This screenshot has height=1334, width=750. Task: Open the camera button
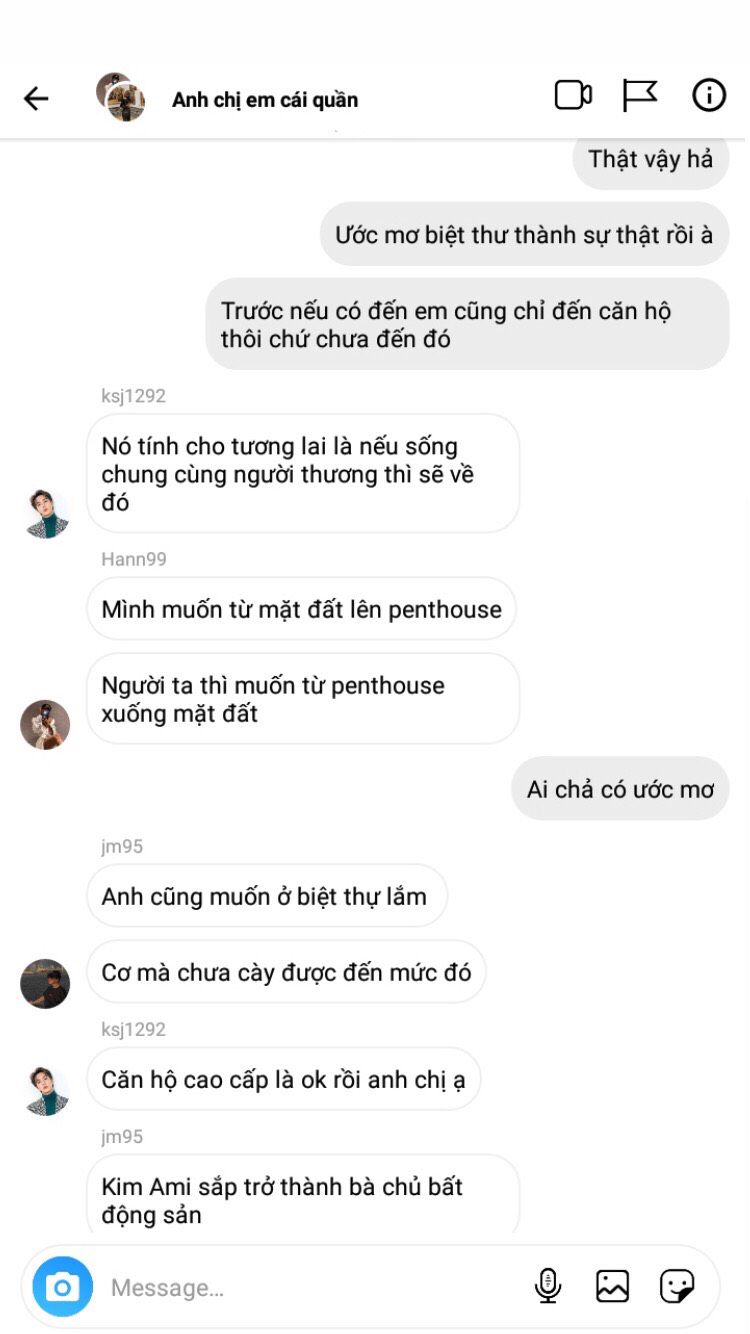pyautogui.click(x=62, y=1286)
